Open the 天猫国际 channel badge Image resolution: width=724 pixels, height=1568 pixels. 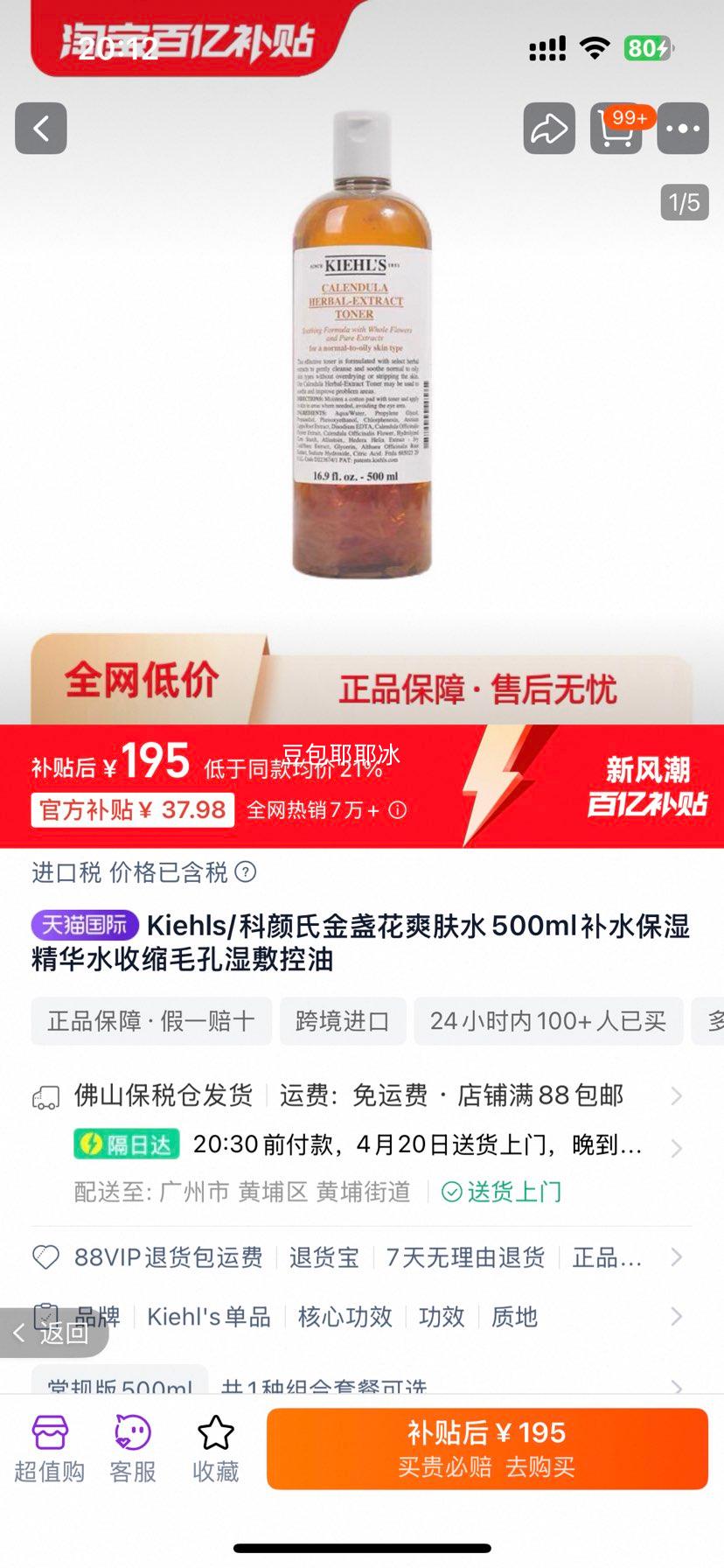(x=84, y=925)
